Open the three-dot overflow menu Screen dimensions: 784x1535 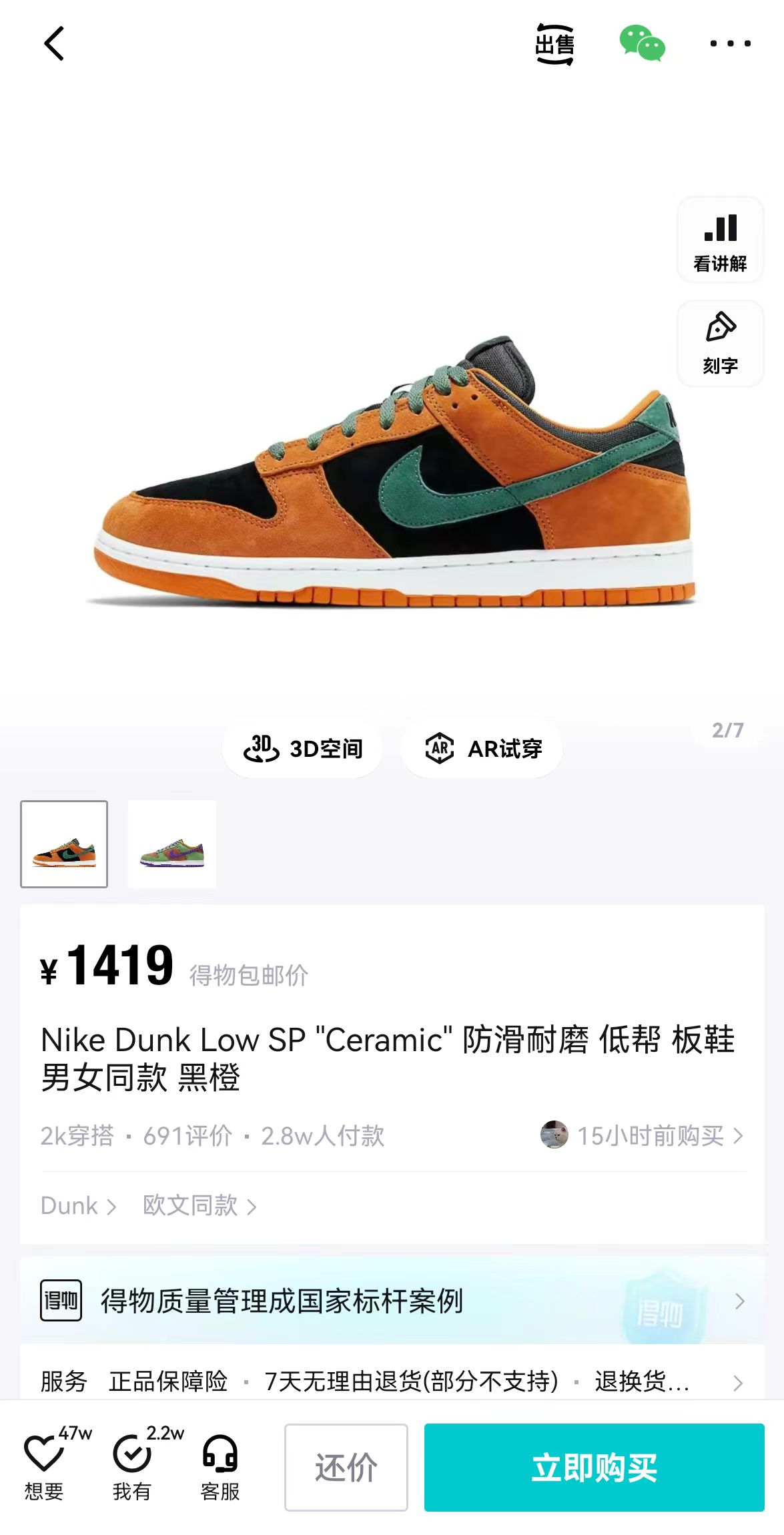pos(730,43)
